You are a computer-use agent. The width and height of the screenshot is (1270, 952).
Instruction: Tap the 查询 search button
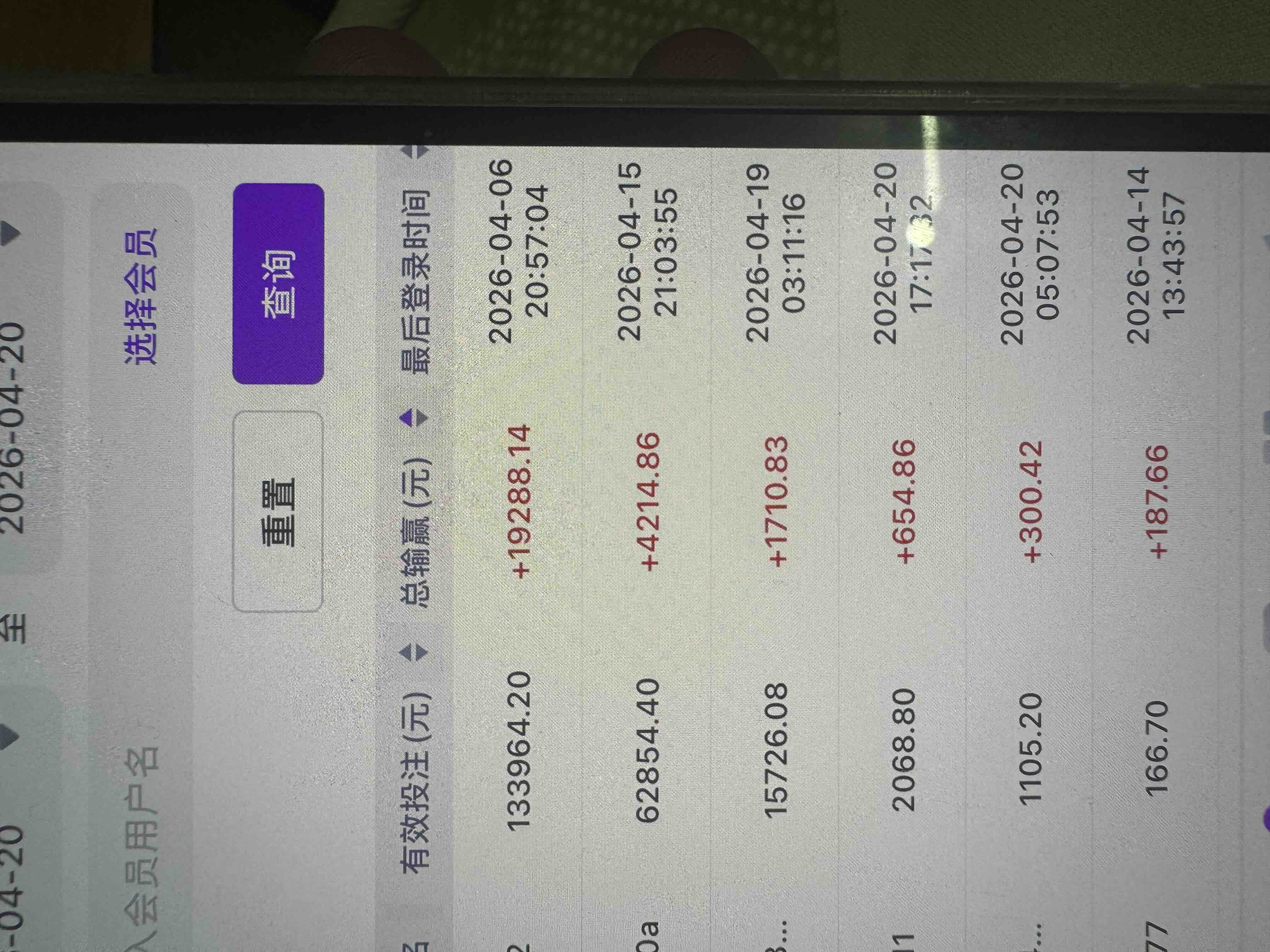(278, 283)
